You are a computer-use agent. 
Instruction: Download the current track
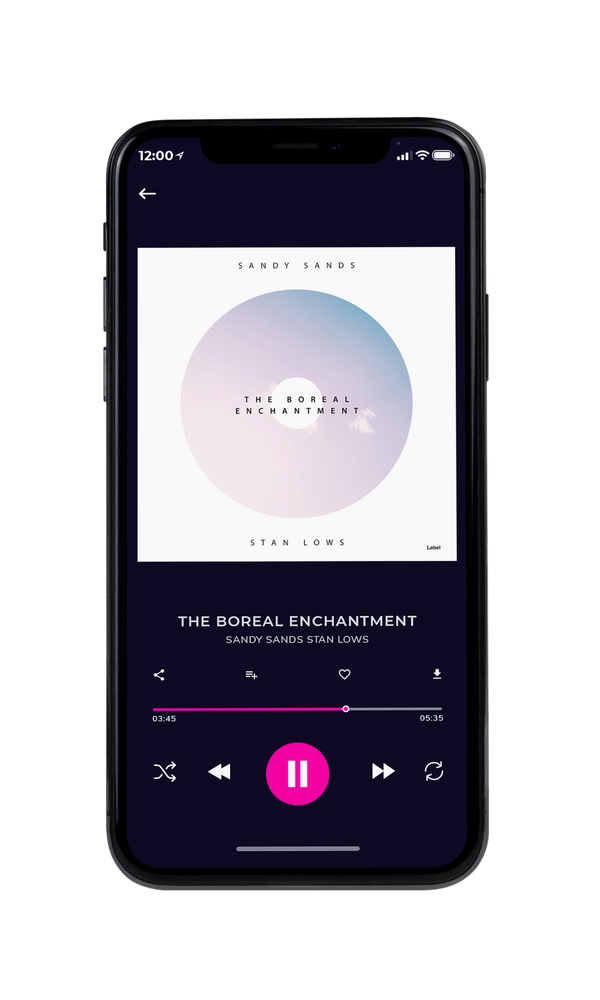pos(437,674)
